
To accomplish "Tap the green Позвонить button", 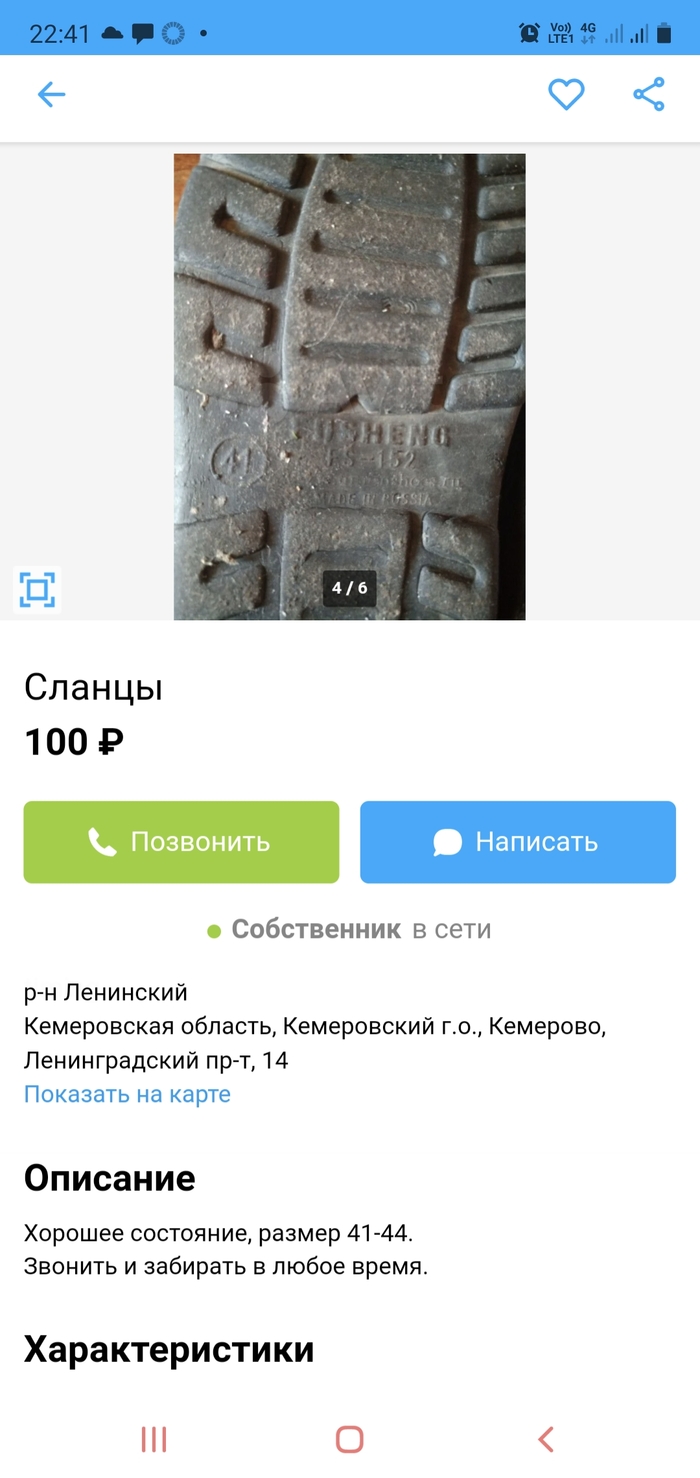I will pyautogui.click(x=181, y=842).
